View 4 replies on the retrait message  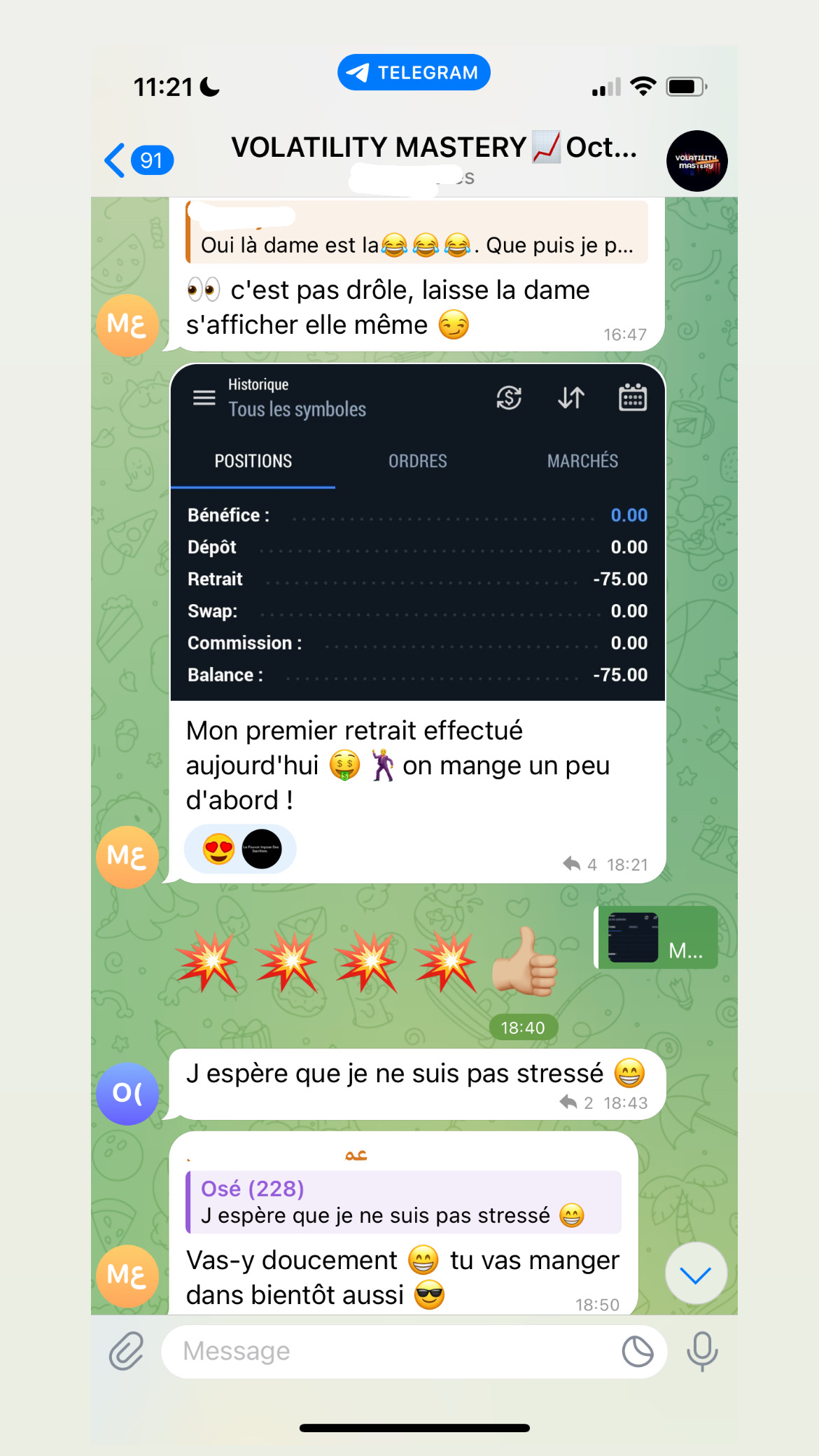click(581, 864)
